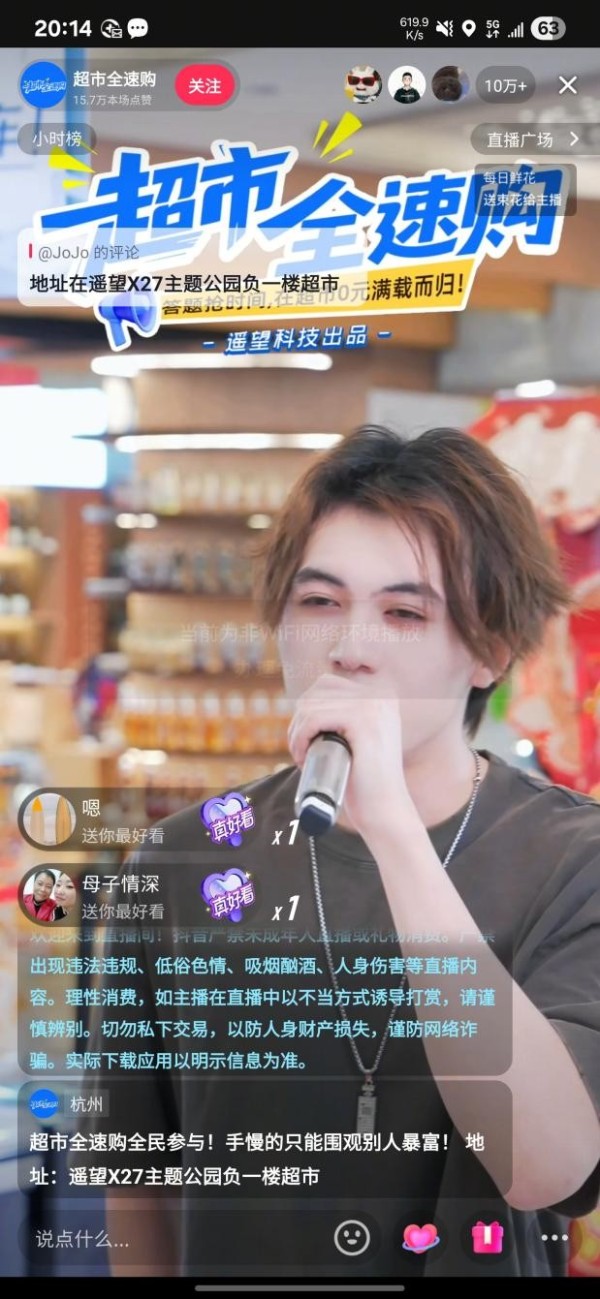The image size is (600, 1299).
Task: Send a heart like
Action: (421, 1238)
